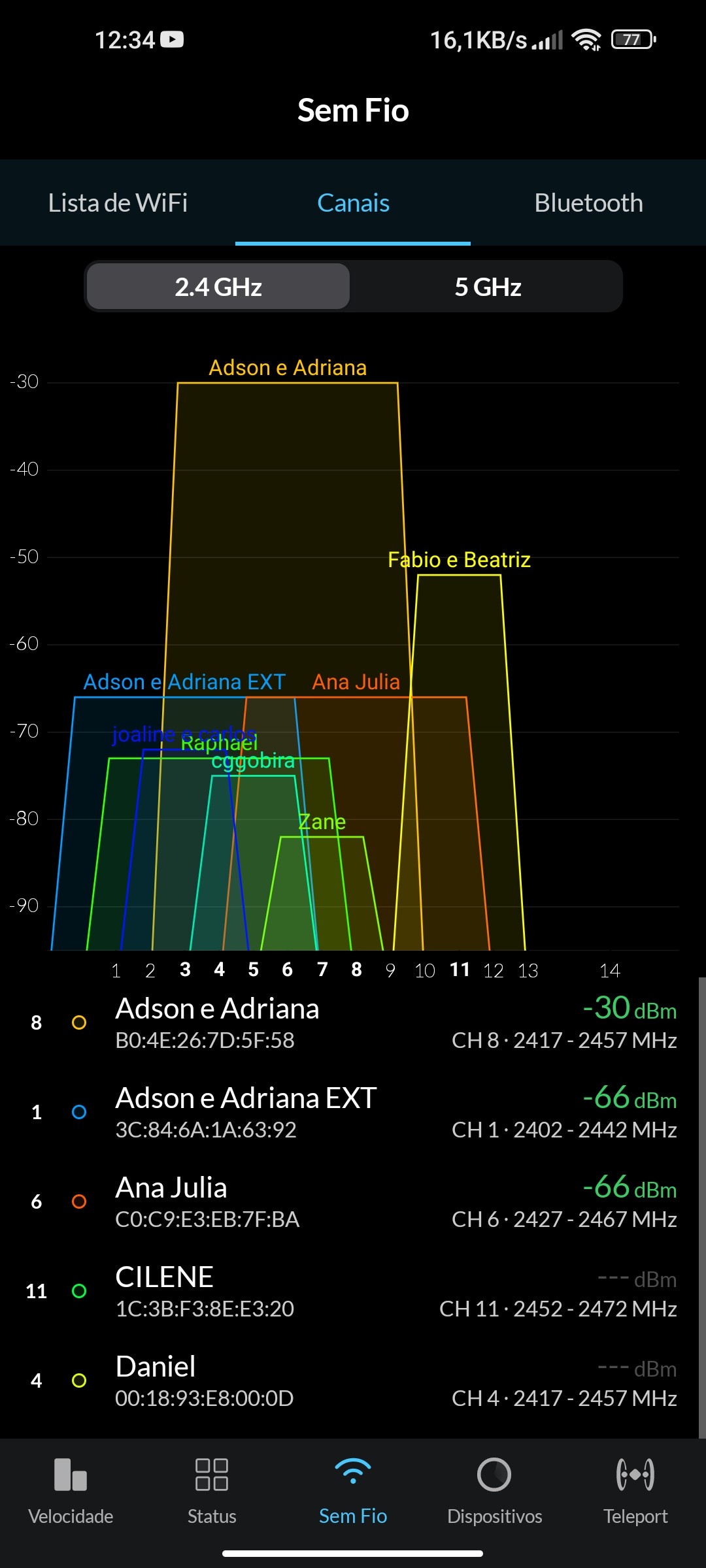Screen dimensions: 706x1568
Task: Tap the CILENE network row
Action: [x=353, y=1292]
